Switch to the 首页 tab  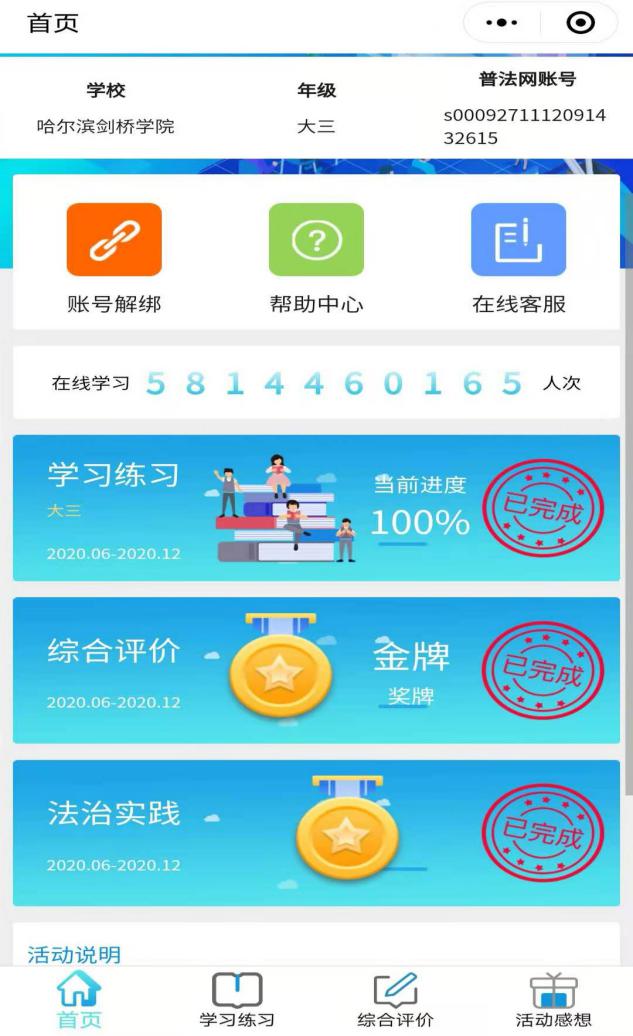[79, 1000]
